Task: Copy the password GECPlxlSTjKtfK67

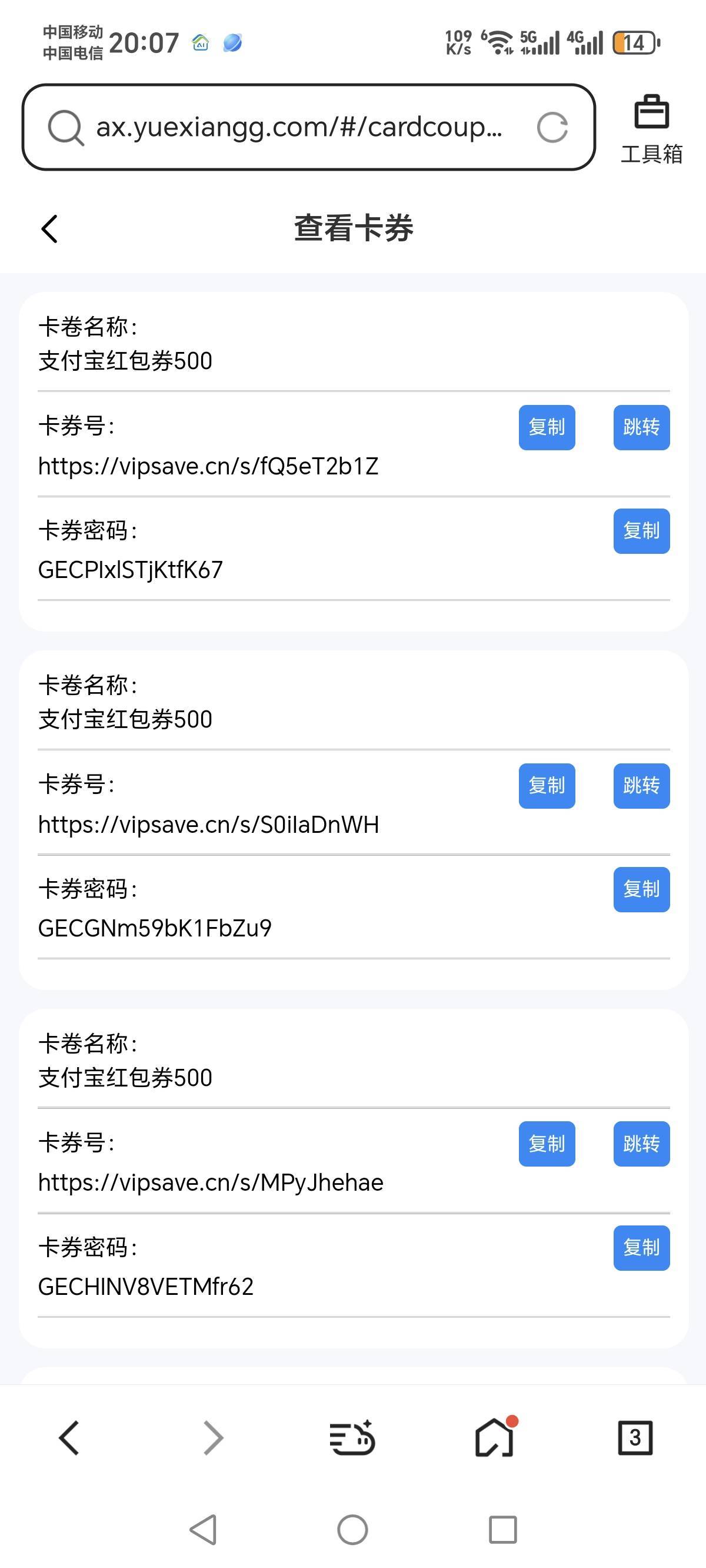Action: point(641,531)
